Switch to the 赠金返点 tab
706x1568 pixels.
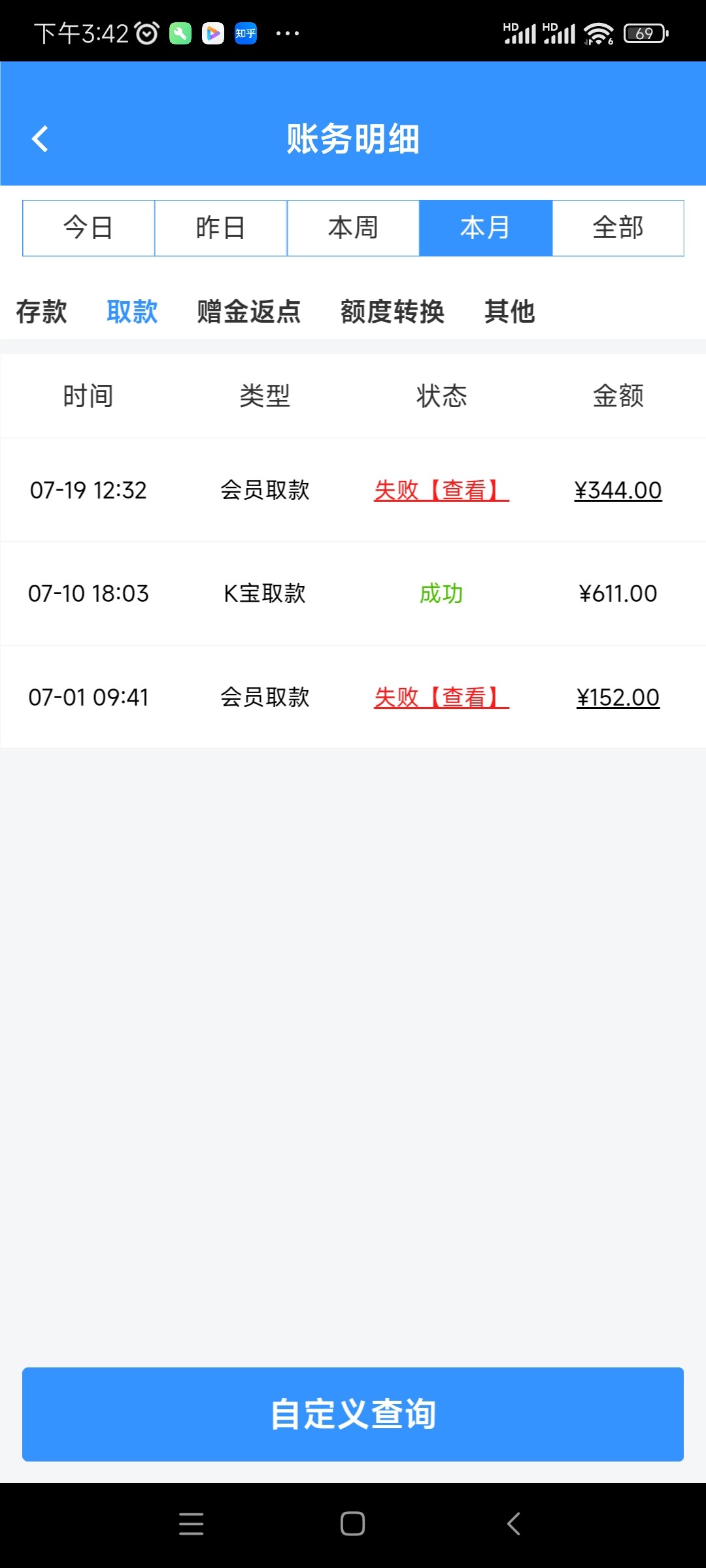pyautogui.click(x=248, y=312)
